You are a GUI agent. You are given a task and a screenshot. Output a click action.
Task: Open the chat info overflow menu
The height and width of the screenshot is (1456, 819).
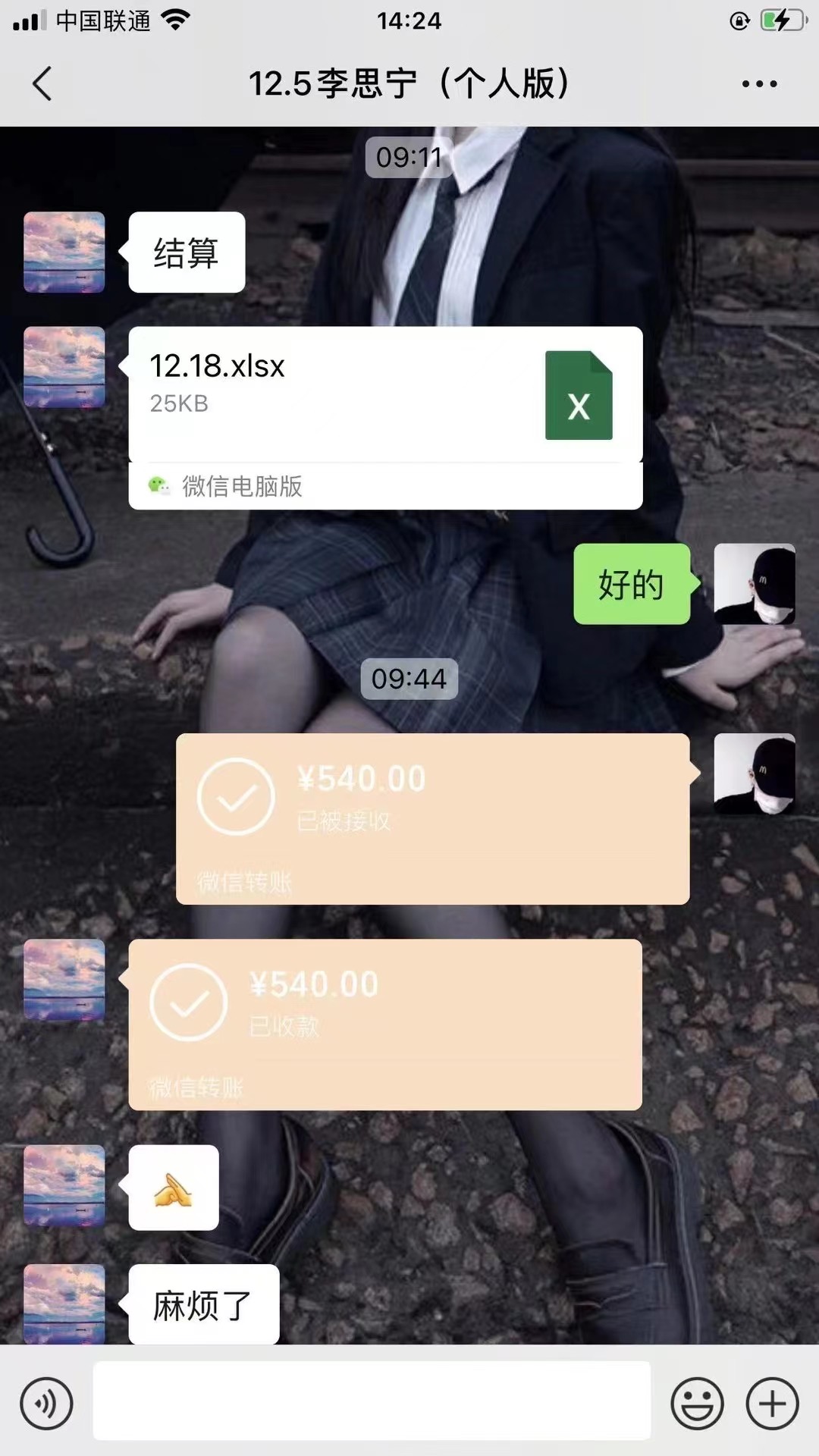(x=759, y=84)
